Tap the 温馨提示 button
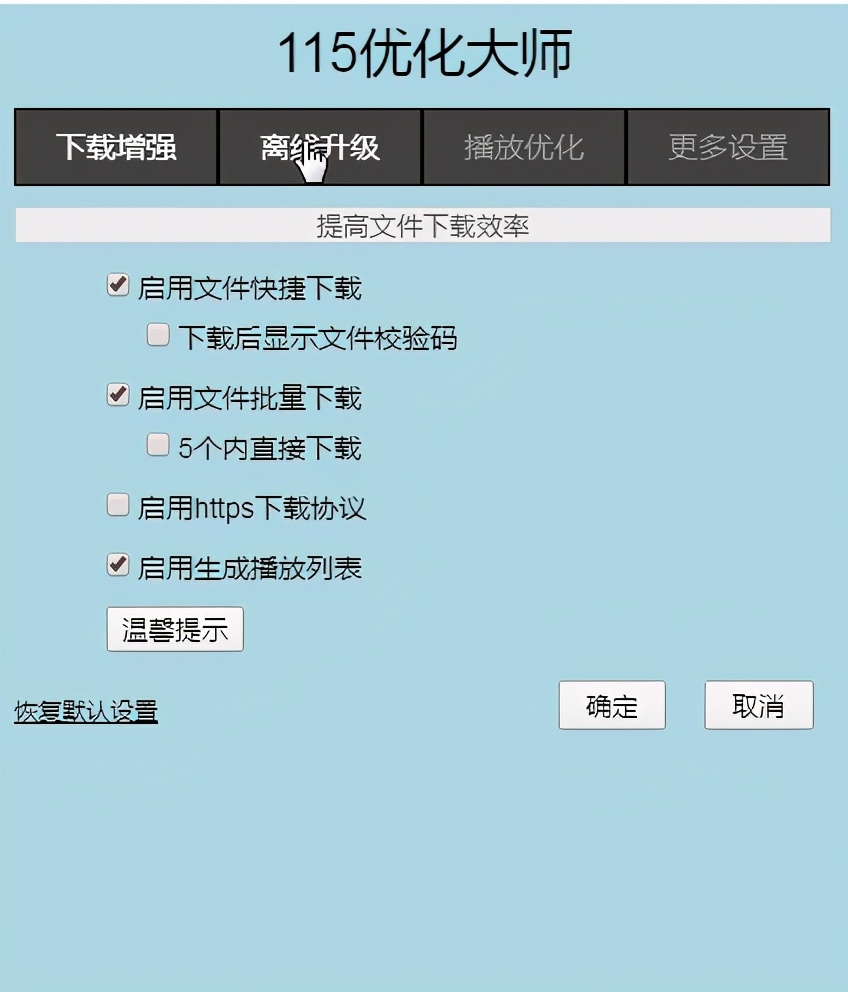848x992 pixels. click(175, 630)
